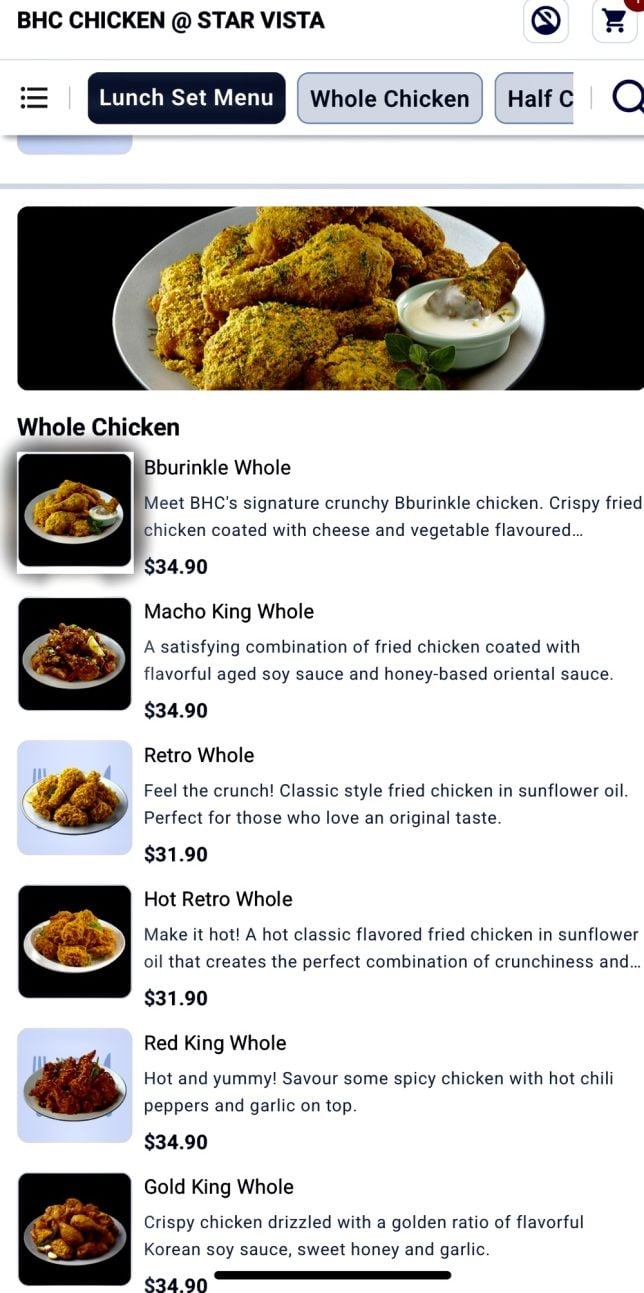The width and height of the screenshot is (644, 1293).
Task: Select Red King Whole chicken
Action: click(215, 1044)
